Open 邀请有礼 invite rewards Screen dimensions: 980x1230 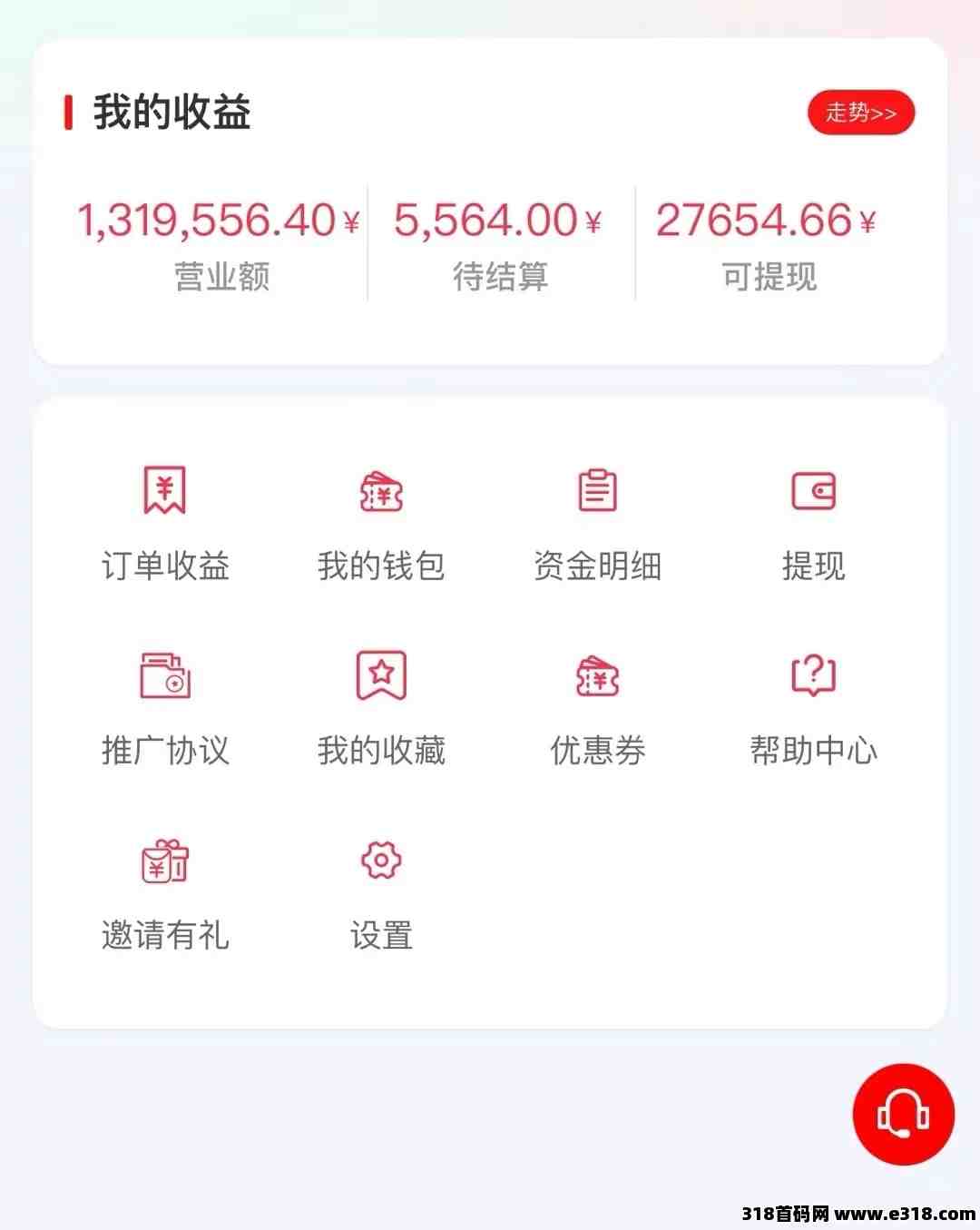pyautogui.click(x=165, y=892)
